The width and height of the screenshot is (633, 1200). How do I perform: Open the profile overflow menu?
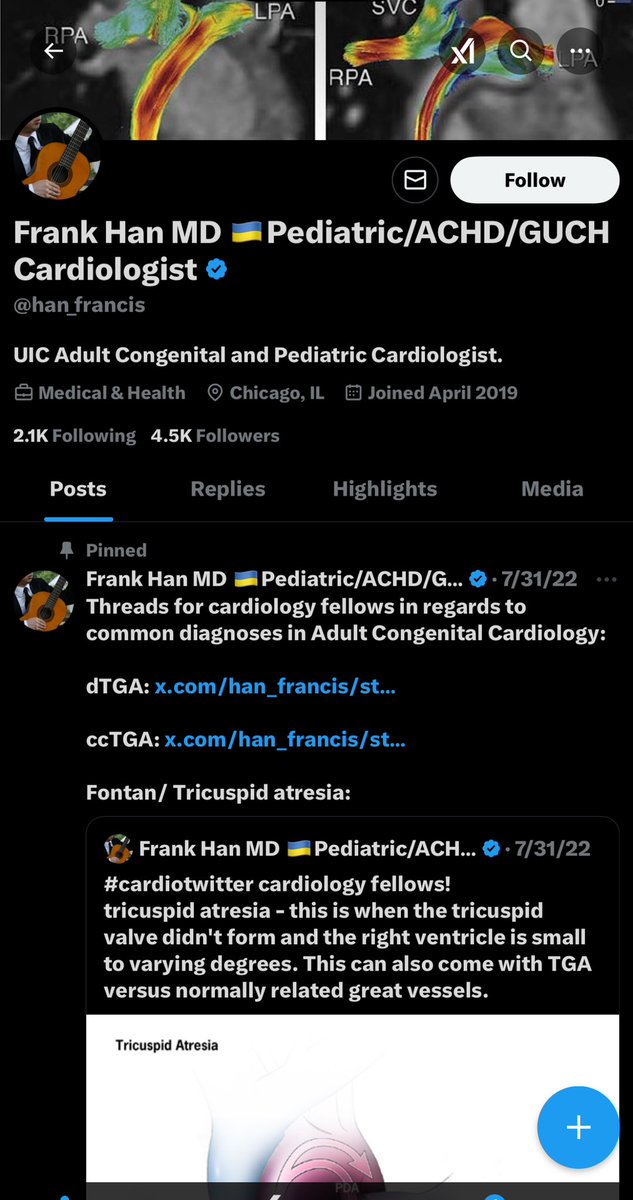coord(580,51)
